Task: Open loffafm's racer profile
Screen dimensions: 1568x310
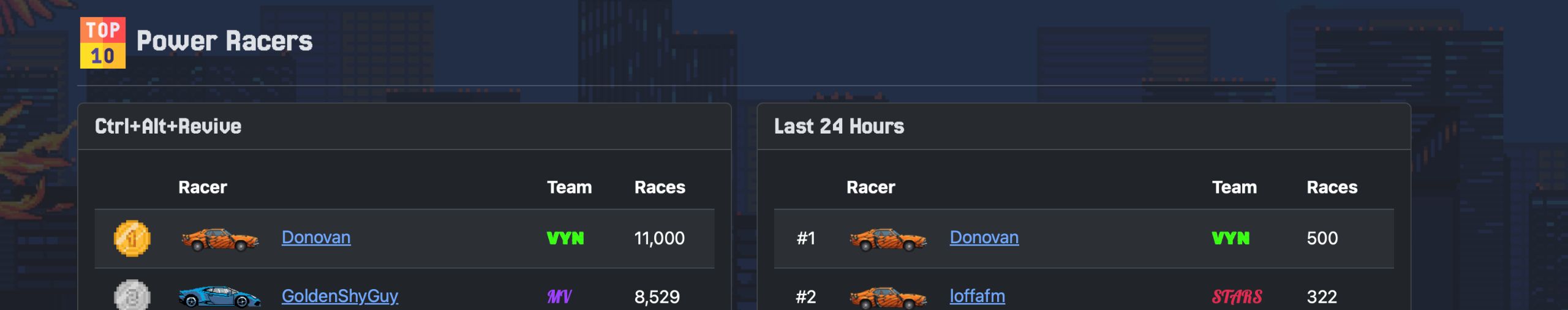Action: pyautogui.click(x=977, y=297)
